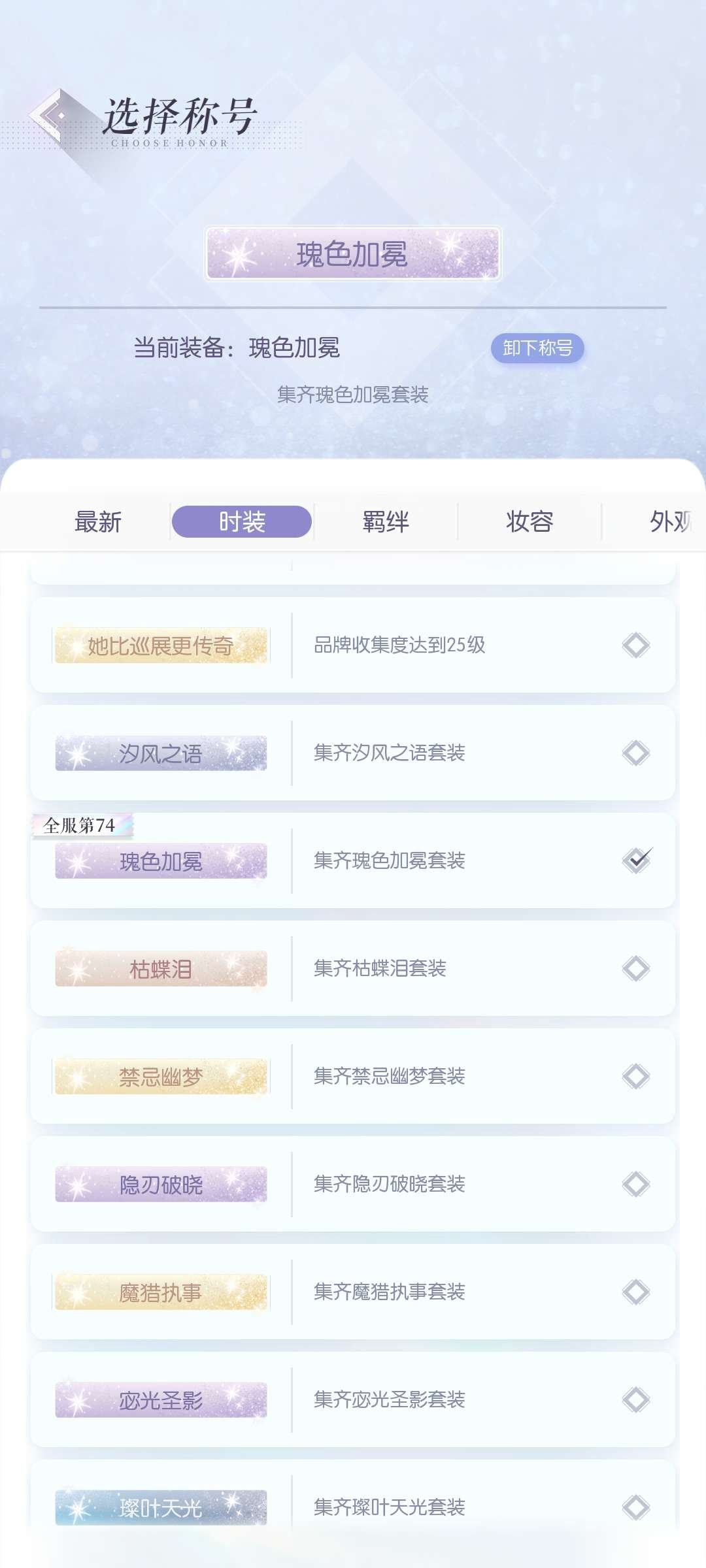
Task: Click the diamond selector beside 枯蝶泪
Action: coord(637,969)
